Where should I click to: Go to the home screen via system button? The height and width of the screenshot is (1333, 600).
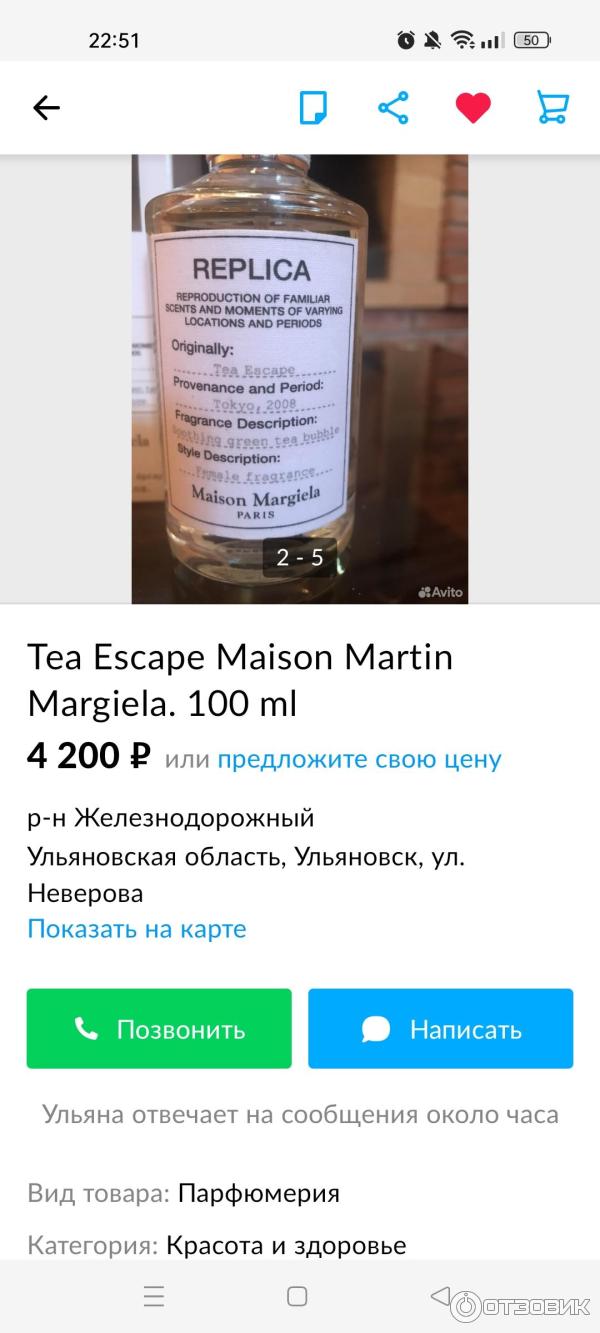click(297, 1297)
